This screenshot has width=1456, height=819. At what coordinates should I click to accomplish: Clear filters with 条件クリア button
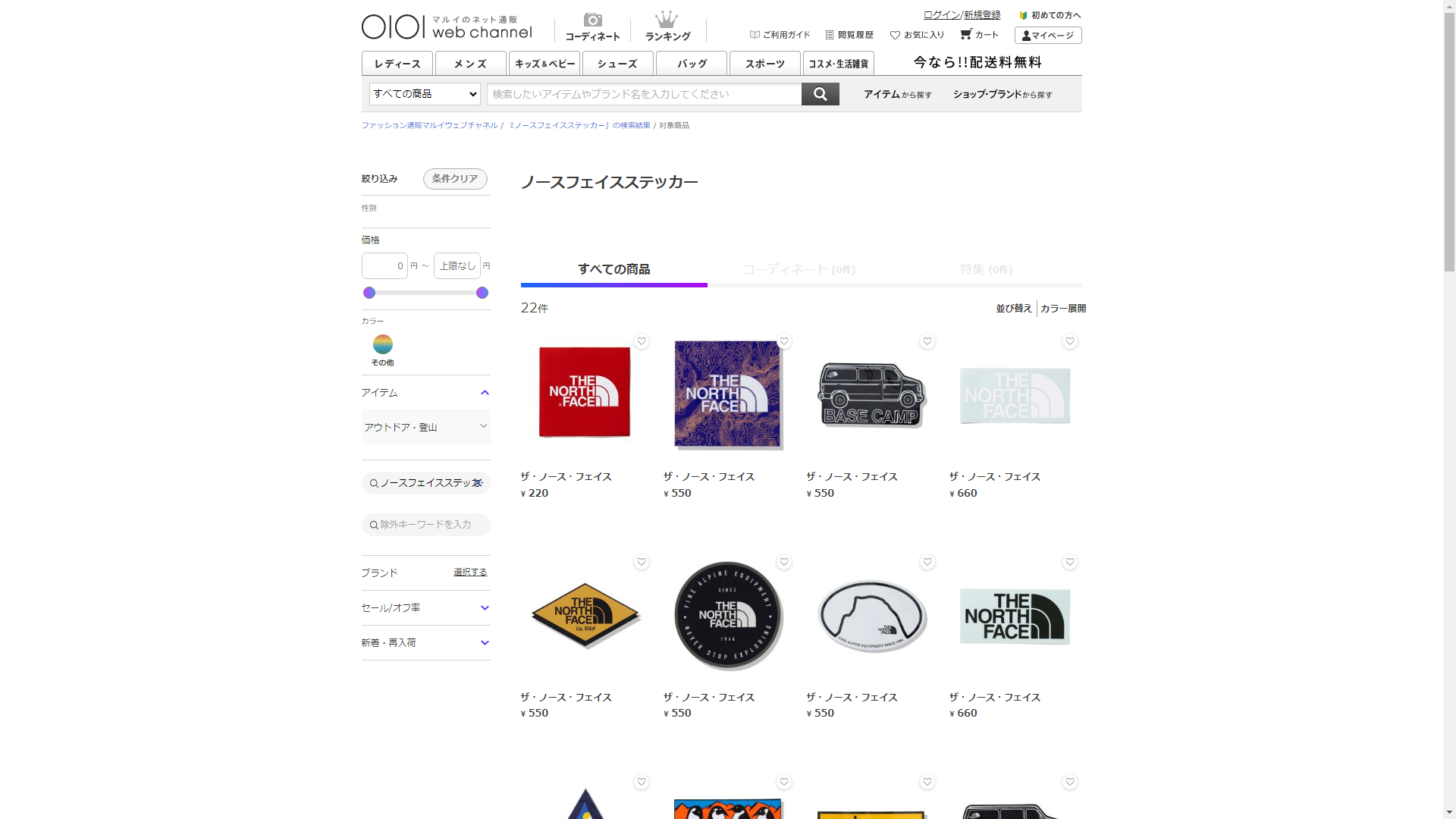pos(455,179)
